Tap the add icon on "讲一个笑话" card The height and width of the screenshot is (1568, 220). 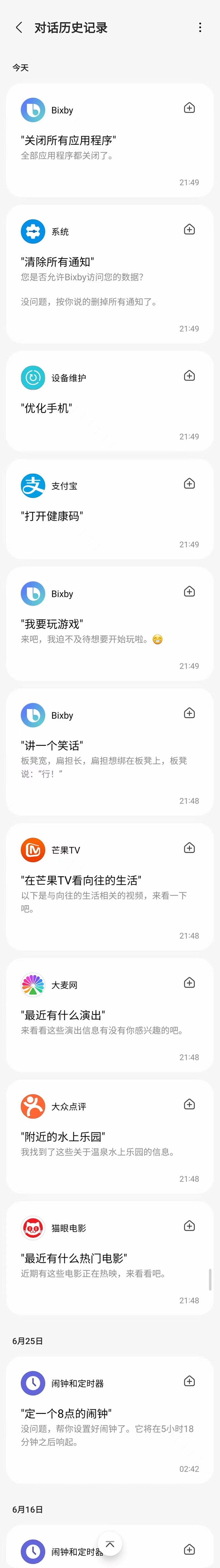[x=190, y=713]
